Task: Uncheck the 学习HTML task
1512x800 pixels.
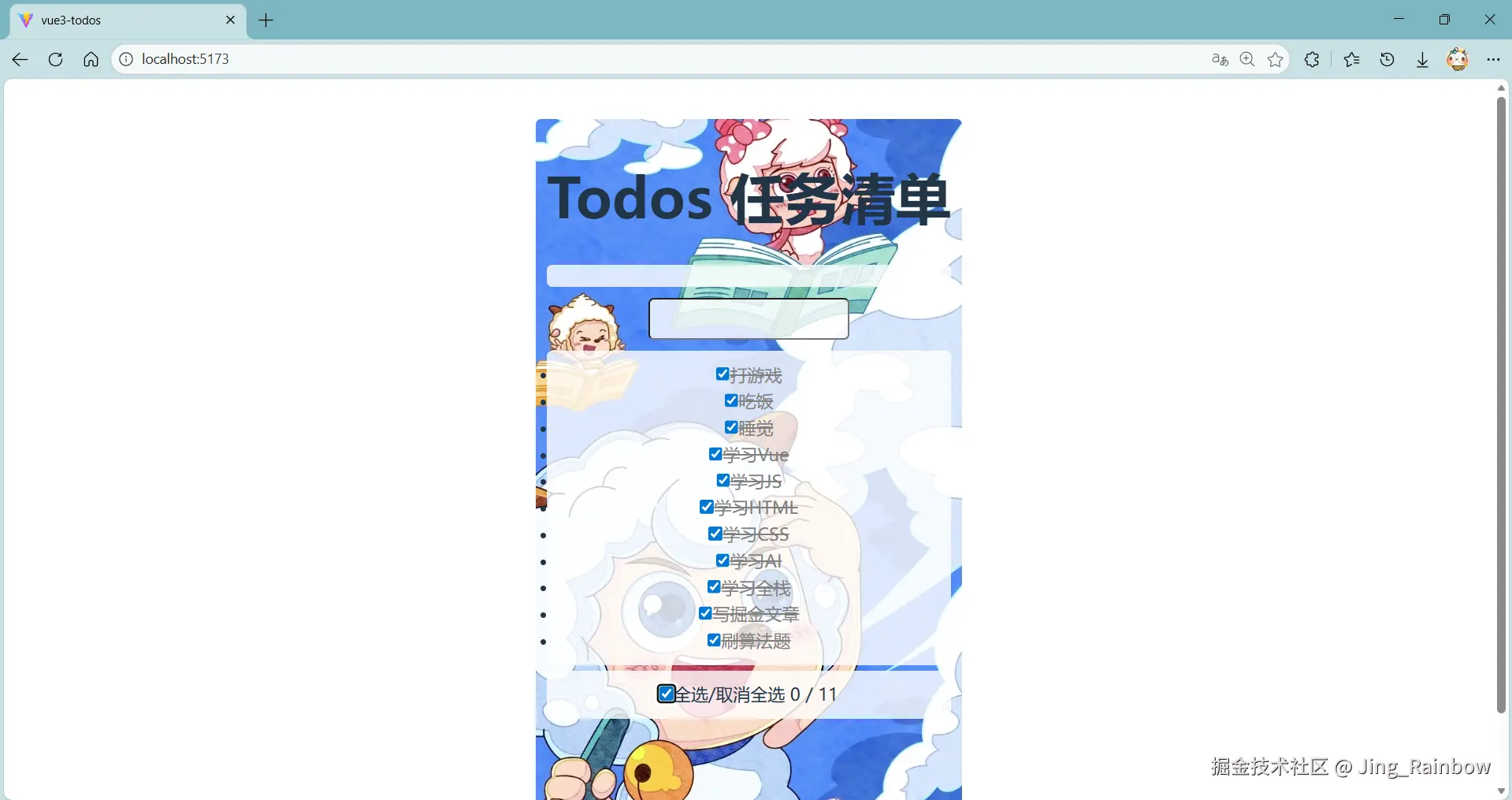Action: coord(707,507)
